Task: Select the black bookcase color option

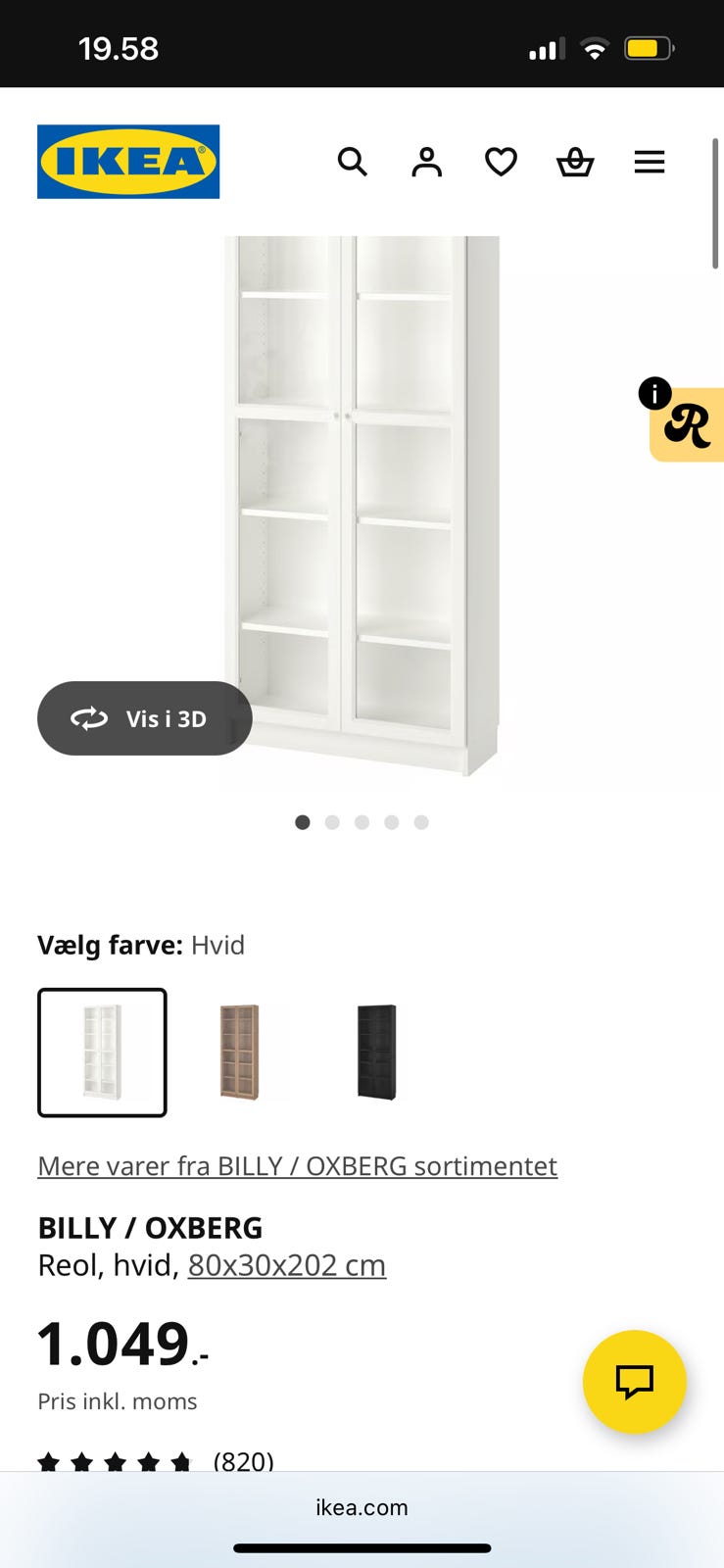Action: click(377, 1052)
